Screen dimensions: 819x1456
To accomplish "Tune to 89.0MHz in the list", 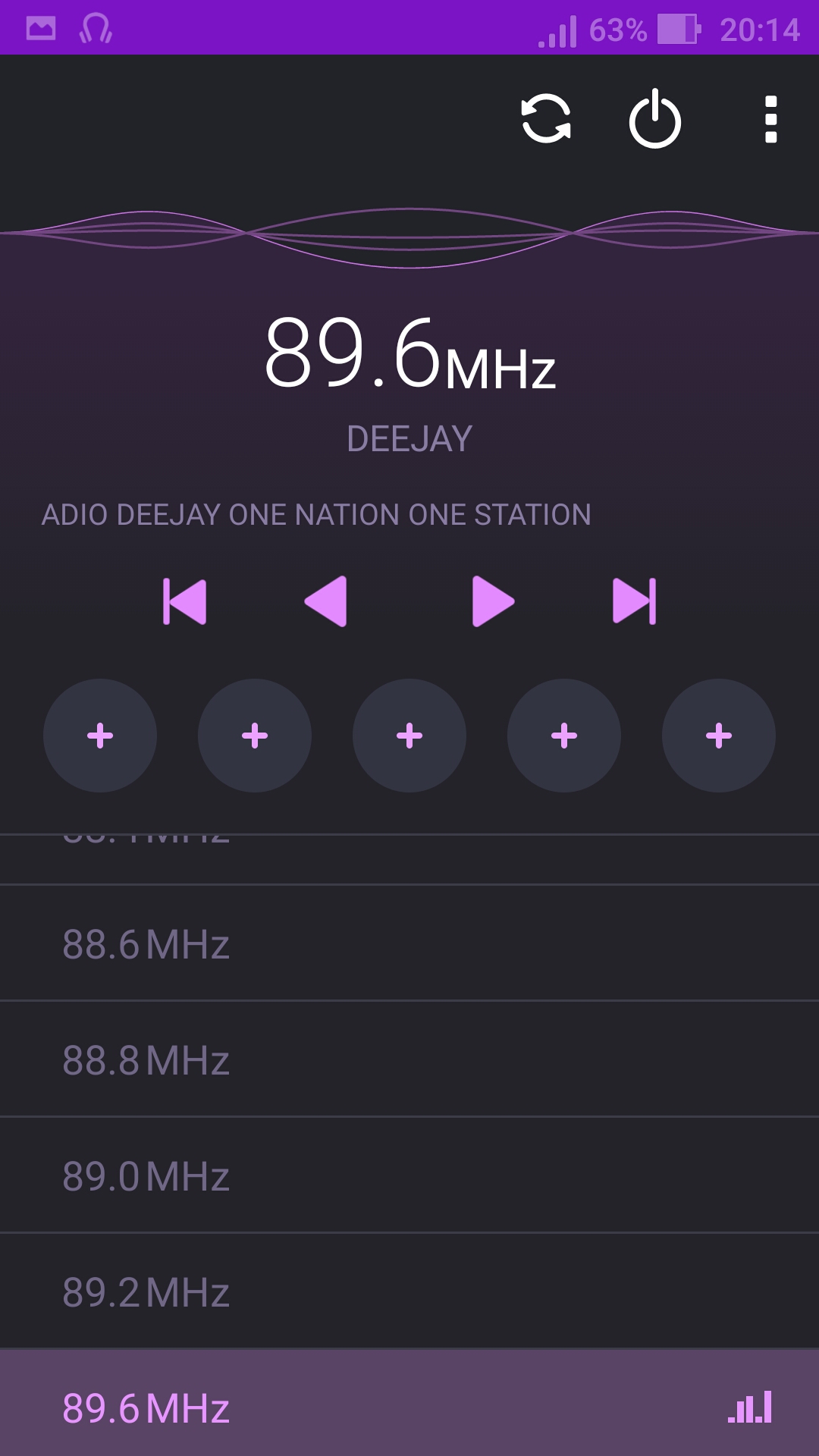I will [x=409, y=1175].
